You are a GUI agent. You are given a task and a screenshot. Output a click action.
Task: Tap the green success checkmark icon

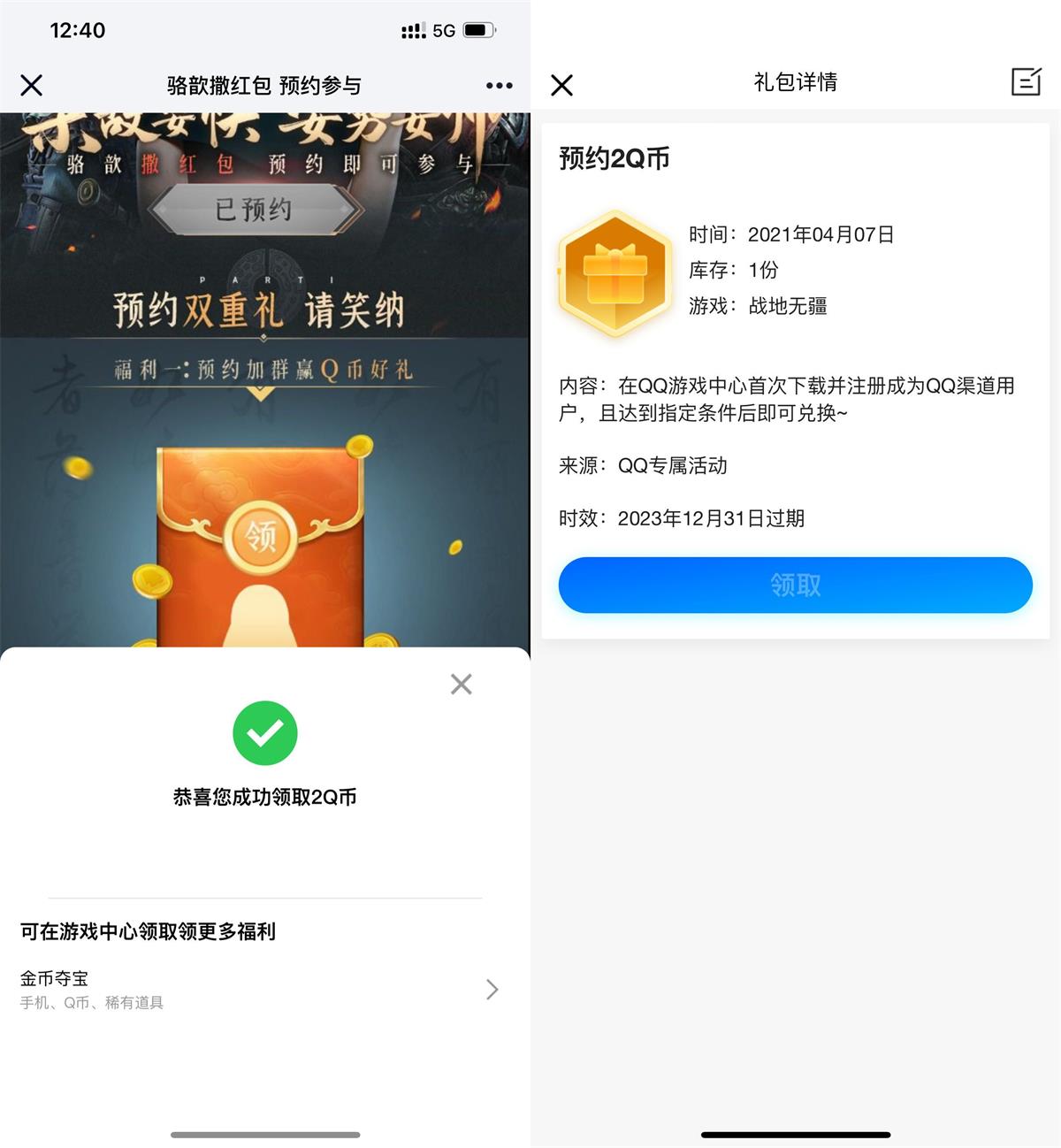(265, 732)
